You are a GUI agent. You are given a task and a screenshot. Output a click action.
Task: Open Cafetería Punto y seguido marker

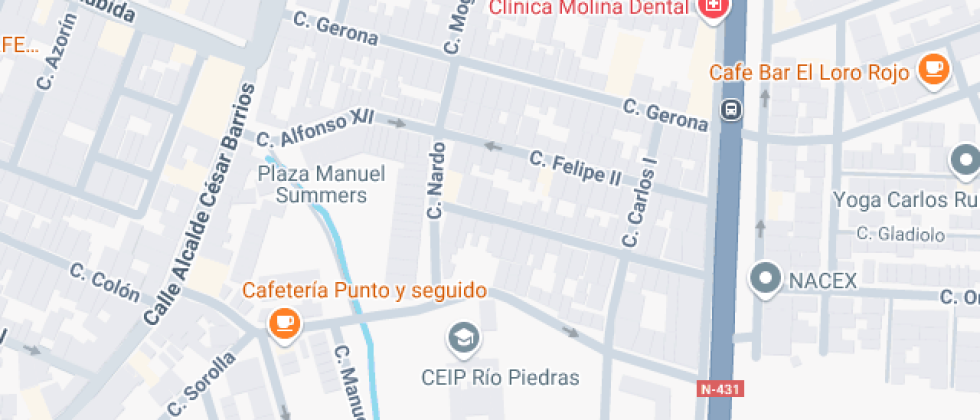(284, 325)
